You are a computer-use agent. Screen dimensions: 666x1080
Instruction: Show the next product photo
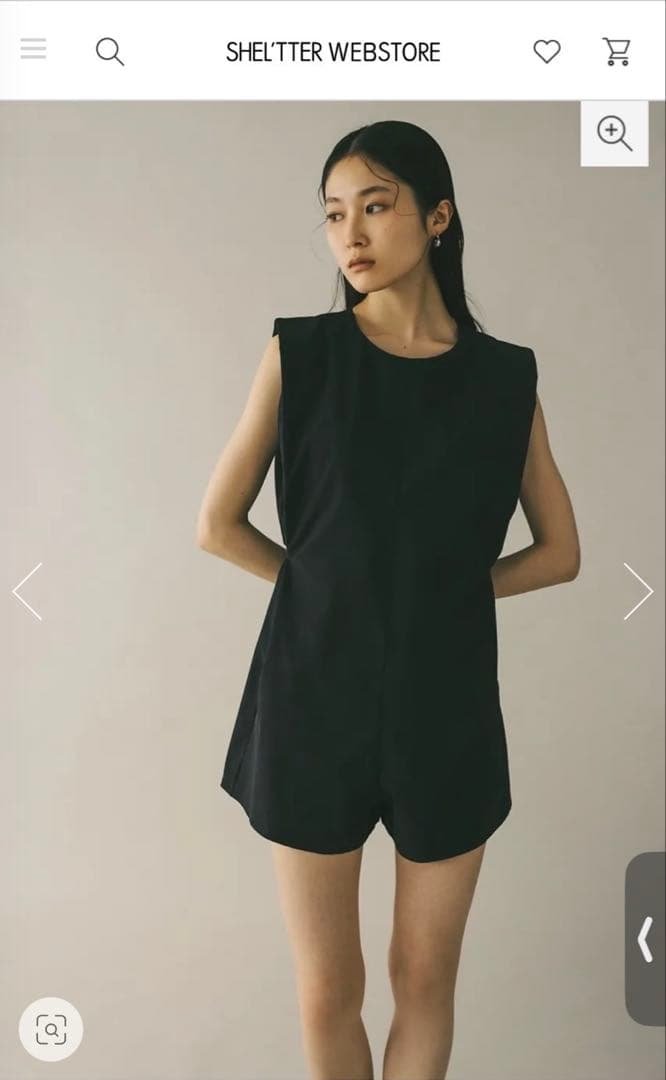tap(638, 591)
